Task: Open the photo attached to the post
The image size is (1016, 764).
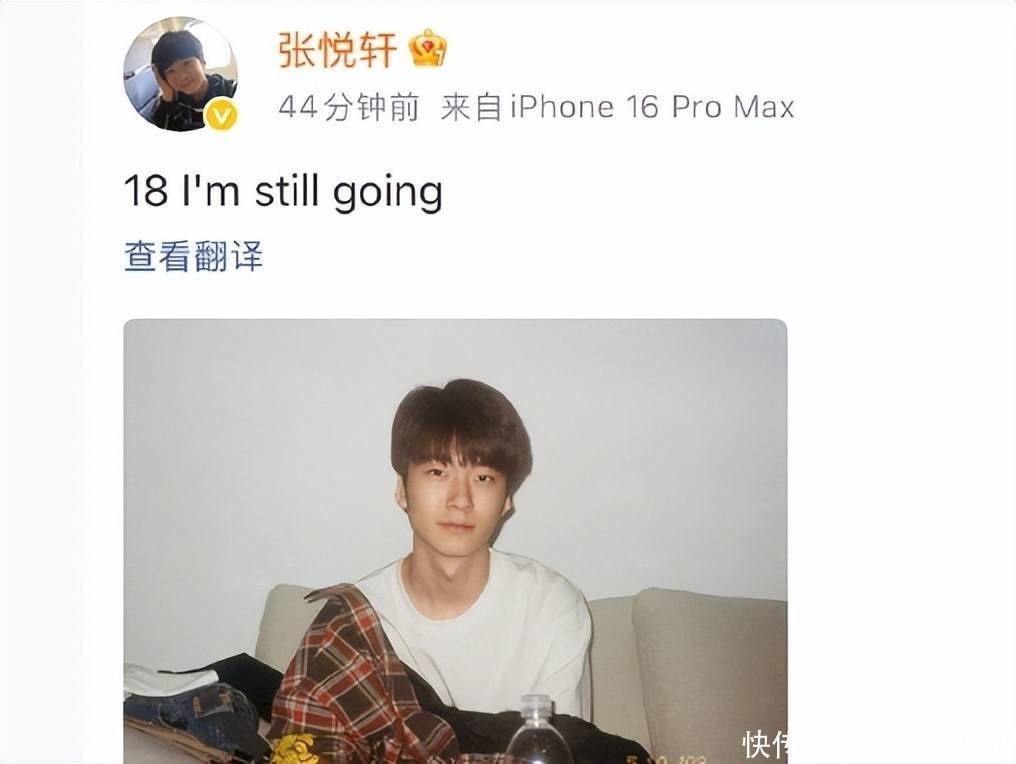Action: click(x=455, y=540)
